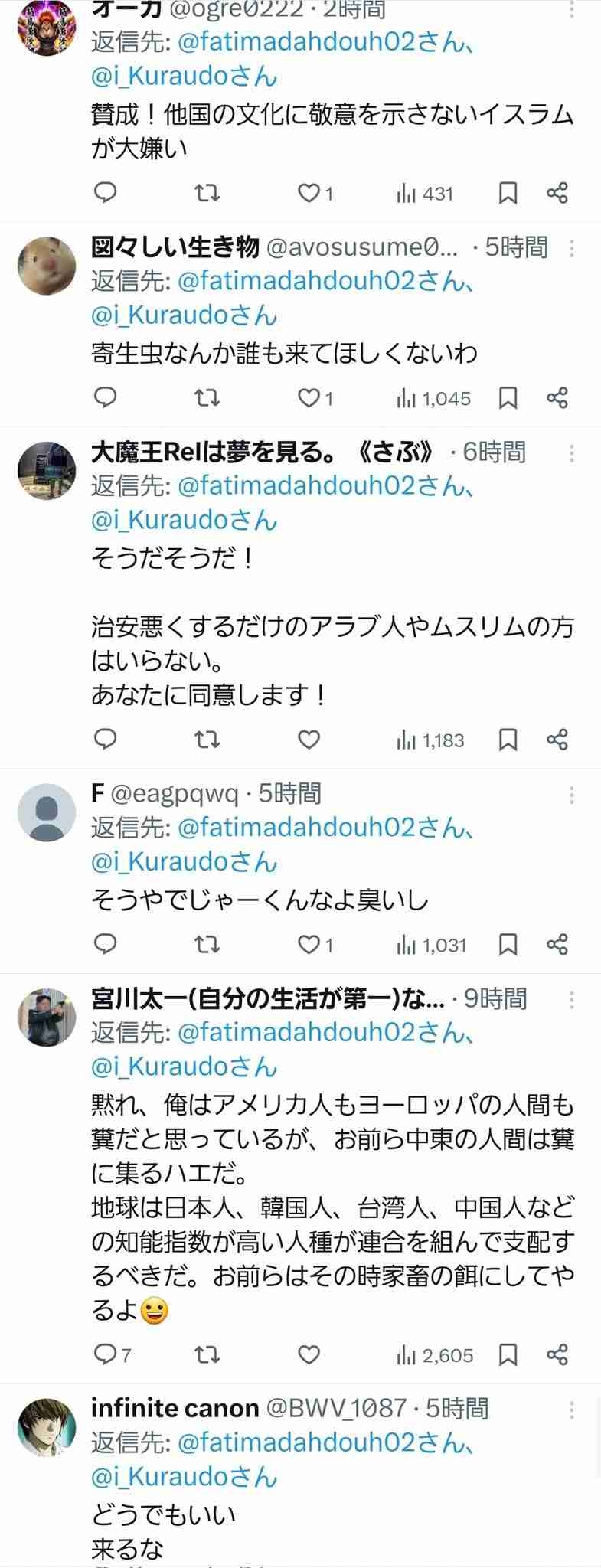
Task: Like the reply from @ogre0222
Action: (309, 193)
